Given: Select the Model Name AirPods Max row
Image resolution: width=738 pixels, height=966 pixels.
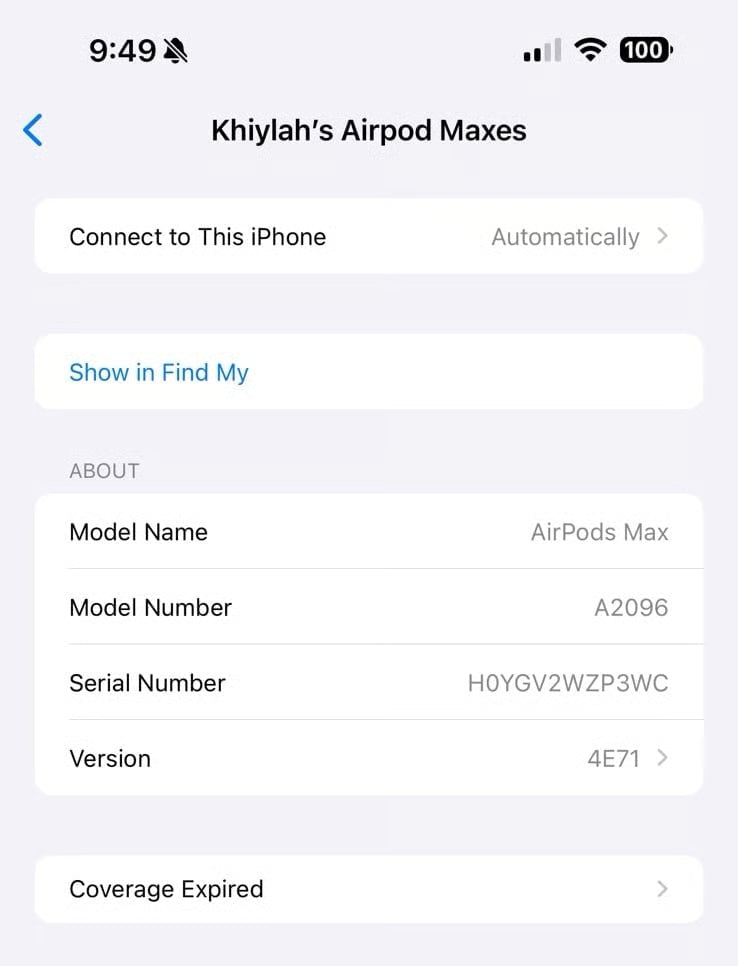Looking at the screenshot, I should (x=369, y=532).
